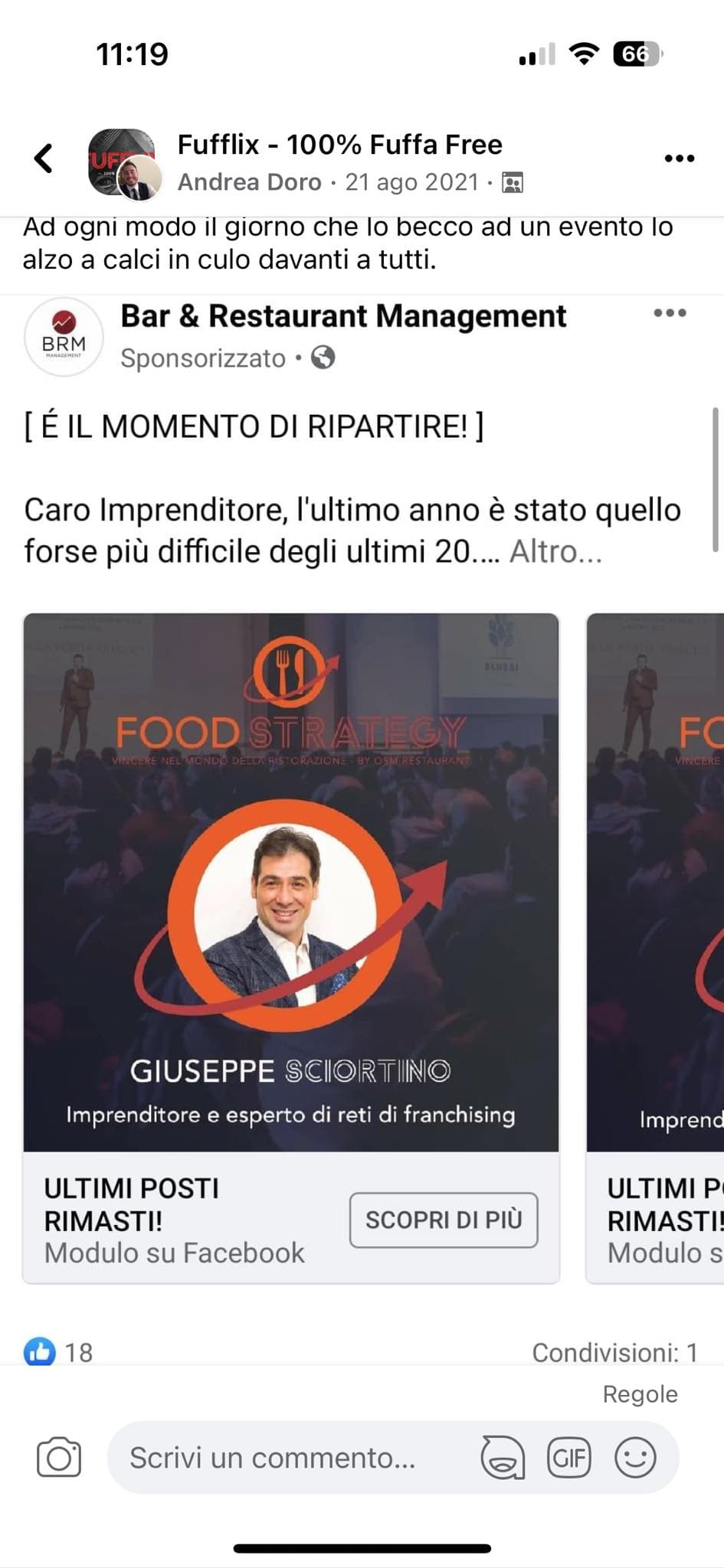Expand the post text with Altro...
The width and height of the screenshot is (724, 1568).
[x=555, y=551]
